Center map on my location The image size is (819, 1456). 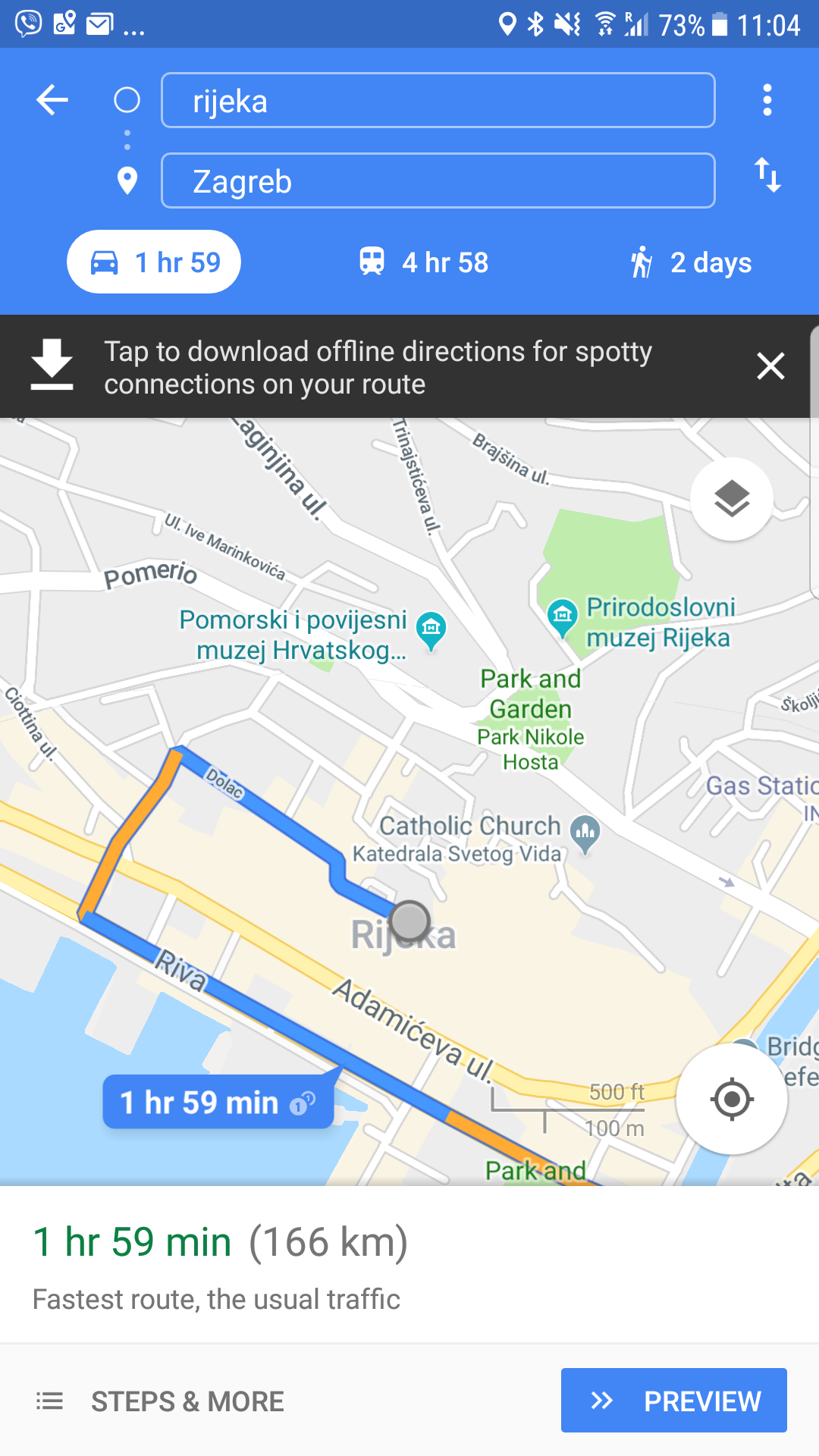coord(732,1099)
